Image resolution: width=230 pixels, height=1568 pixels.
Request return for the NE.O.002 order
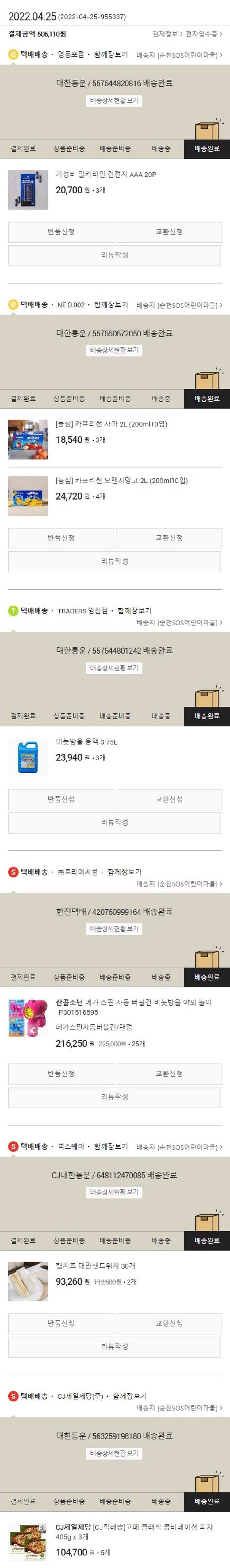61,538
